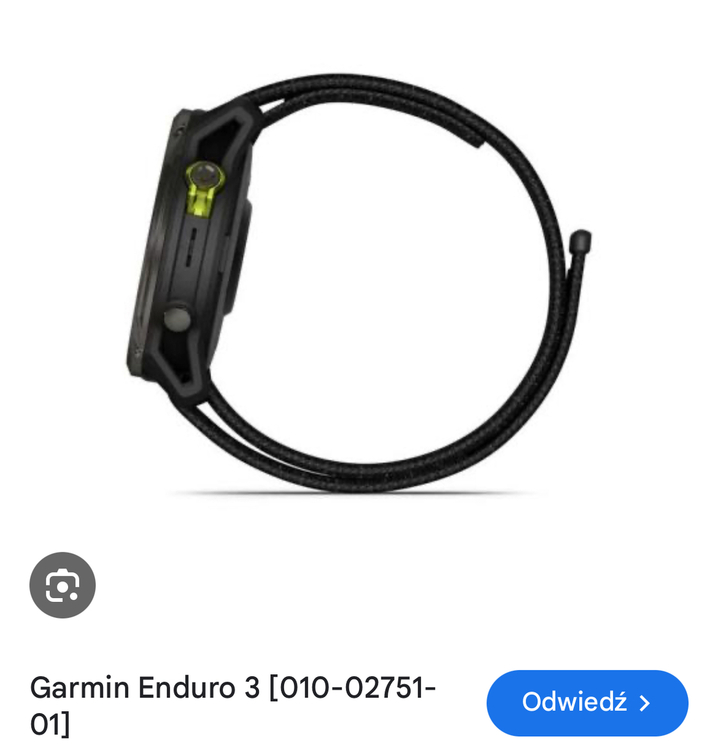Tap the Odwiedź visit button
718x750 pixels.
click(587, 703)
